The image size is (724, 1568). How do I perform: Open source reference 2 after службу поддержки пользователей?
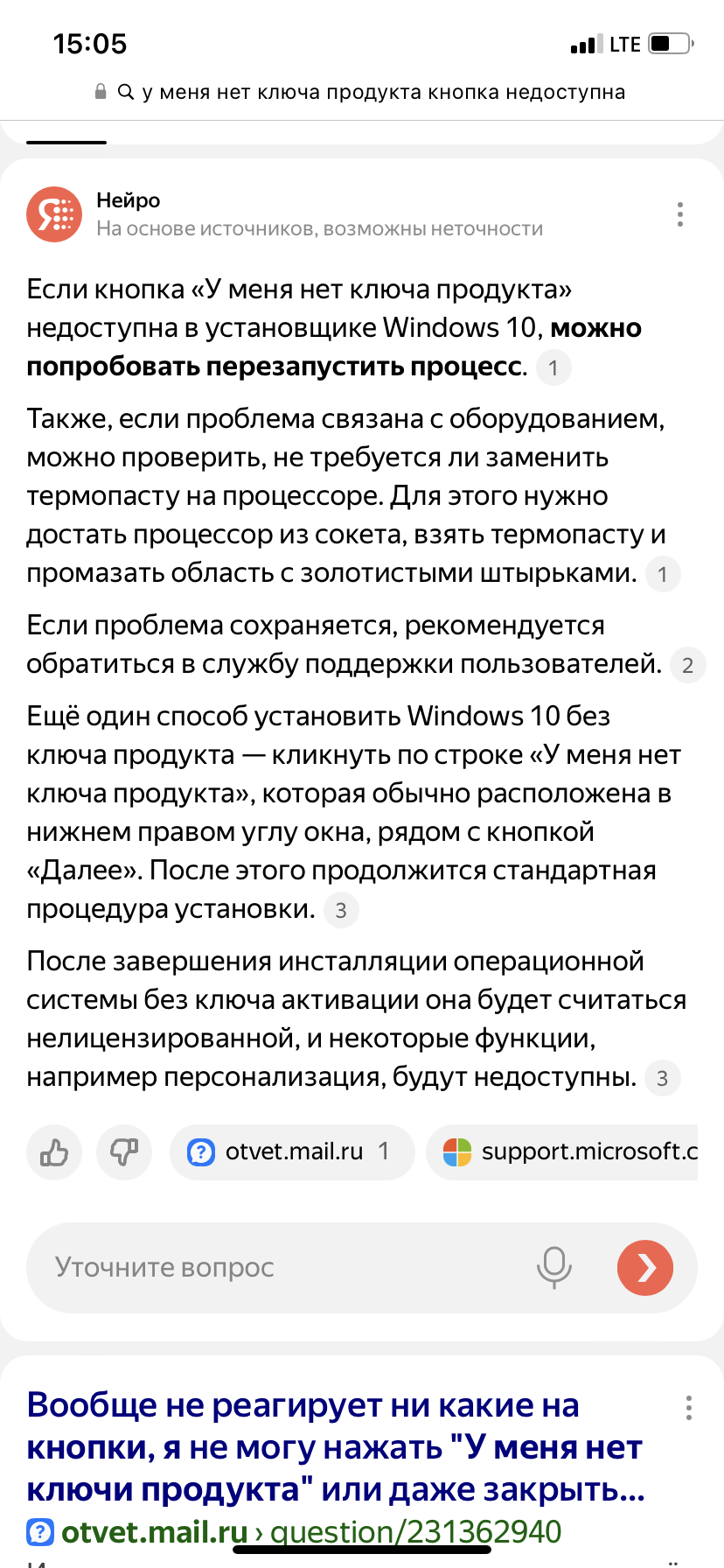(x=687, y=666)
